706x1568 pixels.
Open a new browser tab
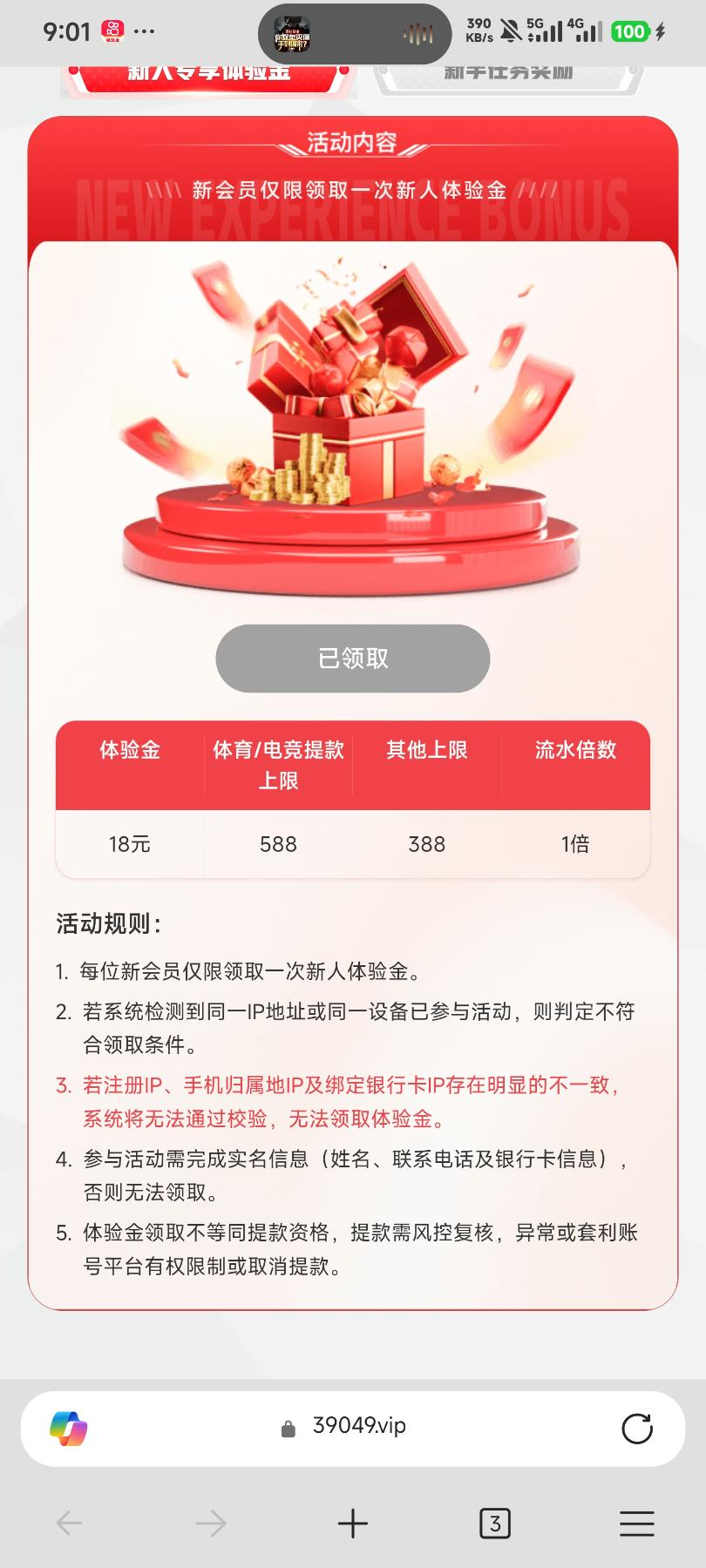(x=353, y=1524)
